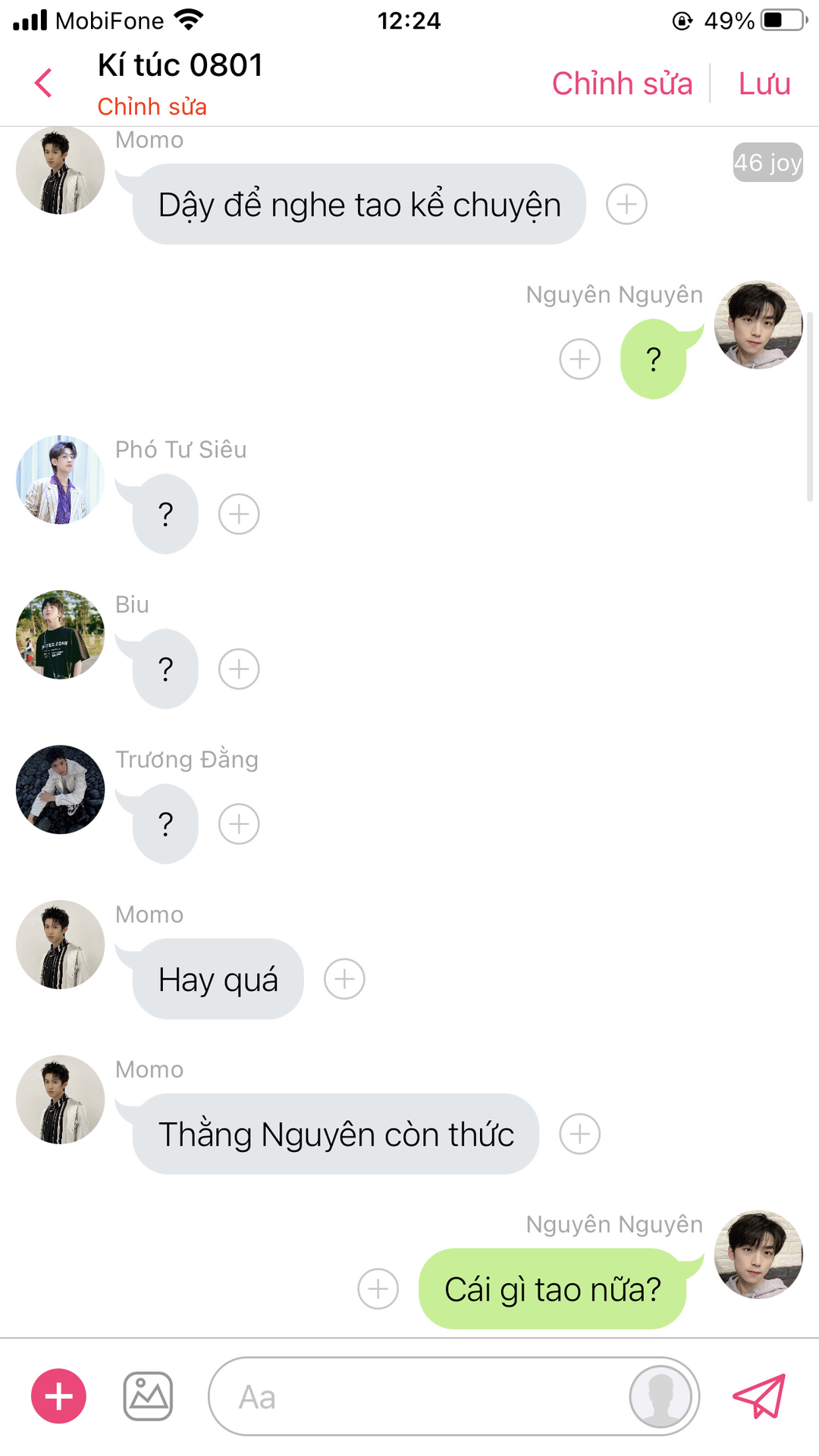819x1456 pixels.
Task: Tap Biu's avatar picture
Action: tap(60, 635)
